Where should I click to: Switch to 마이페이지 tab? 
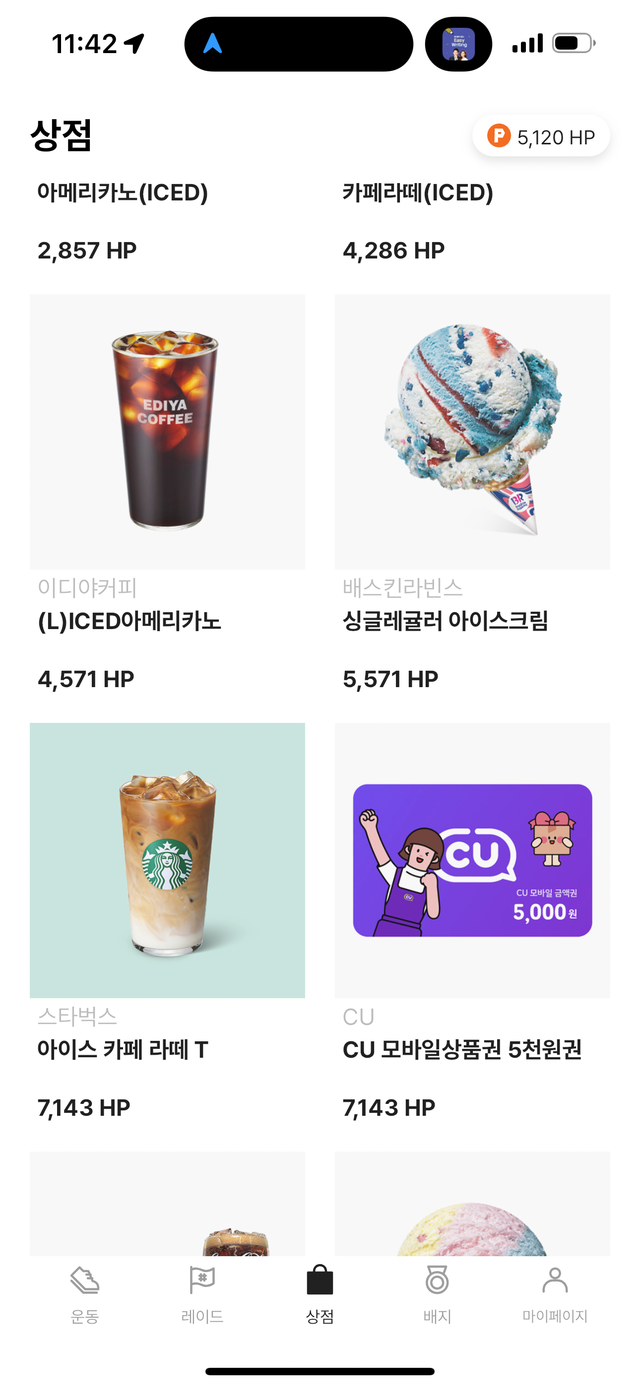pos(554,1295)
